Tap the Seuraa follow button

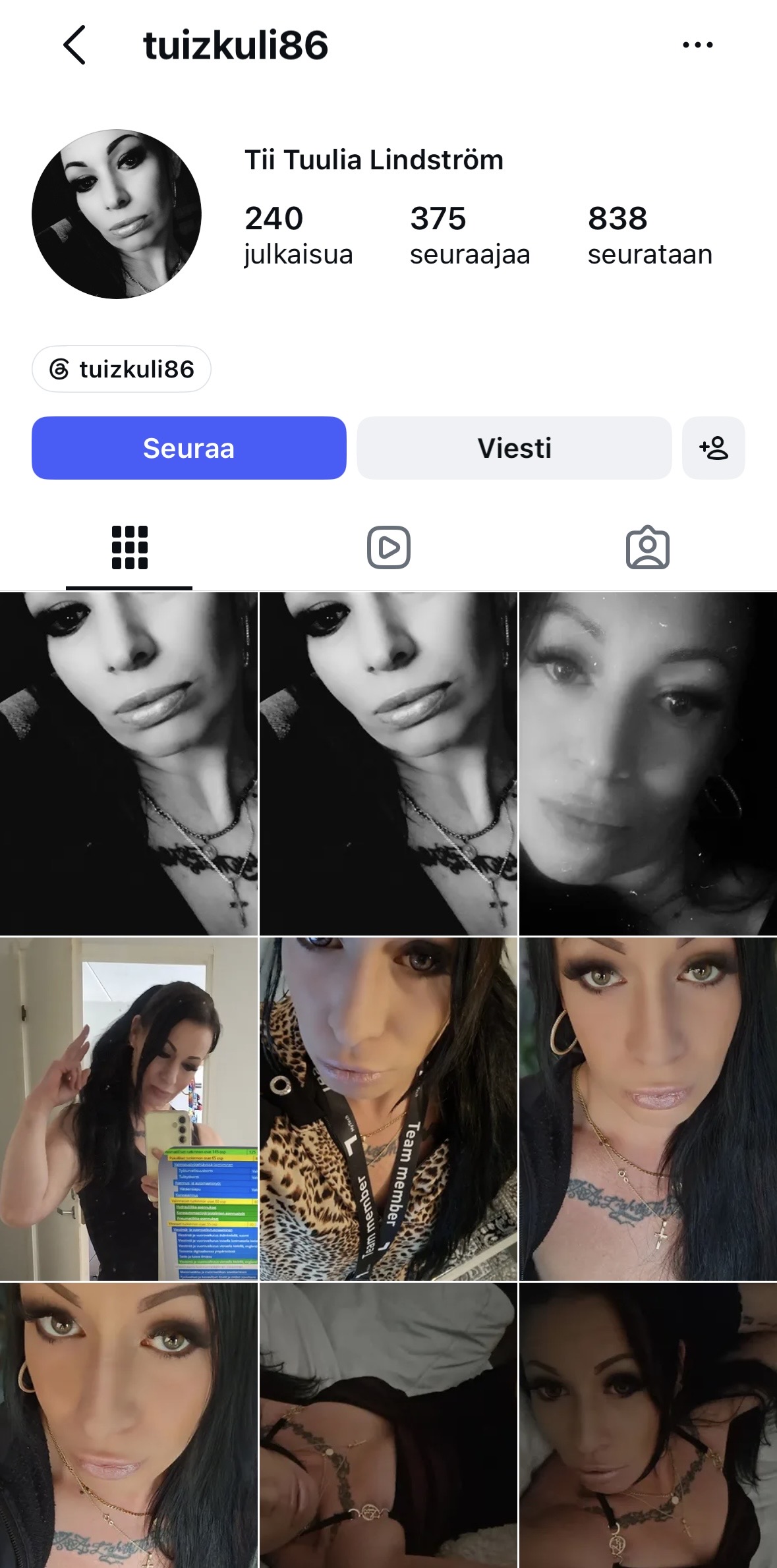click(189, 448)
